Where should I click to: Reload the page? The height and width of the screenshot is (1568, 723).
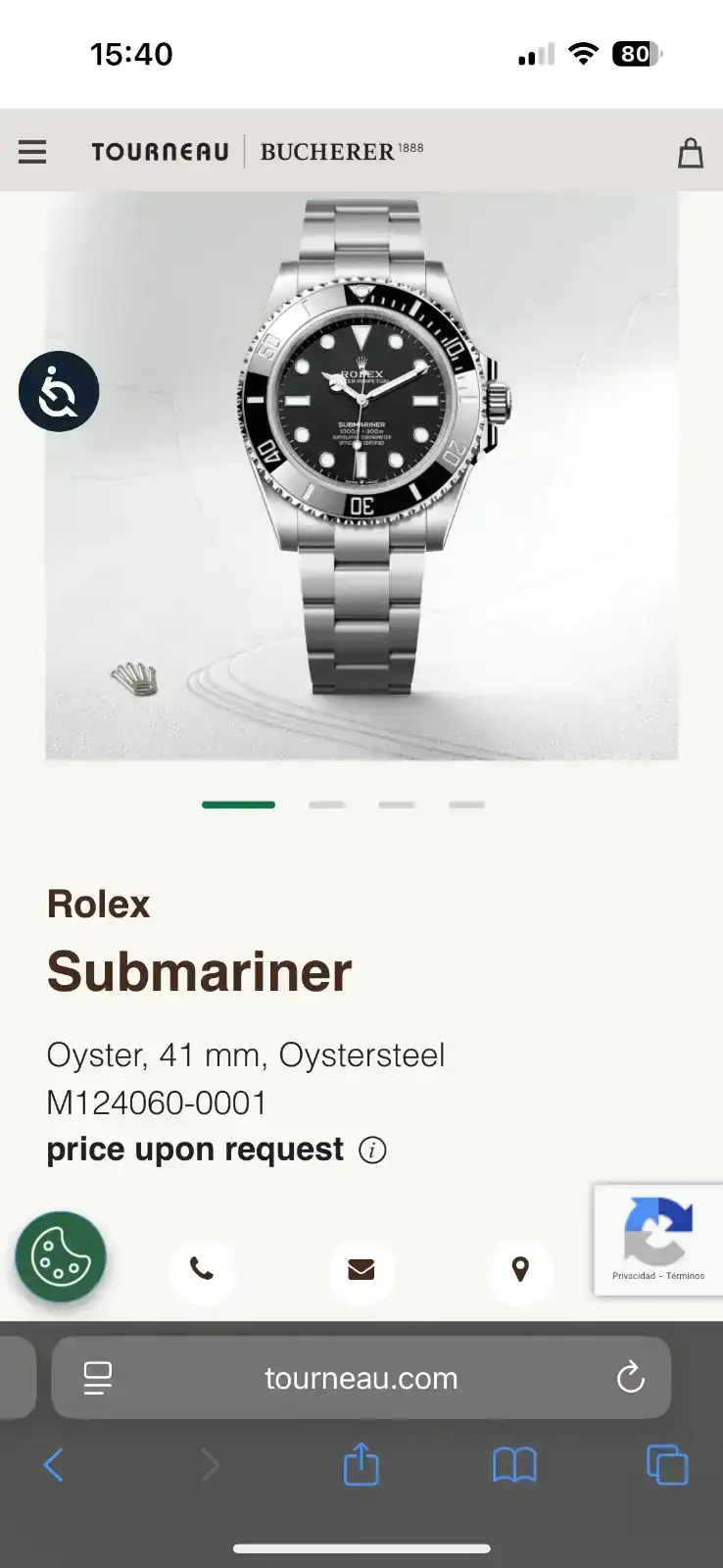631,1378
